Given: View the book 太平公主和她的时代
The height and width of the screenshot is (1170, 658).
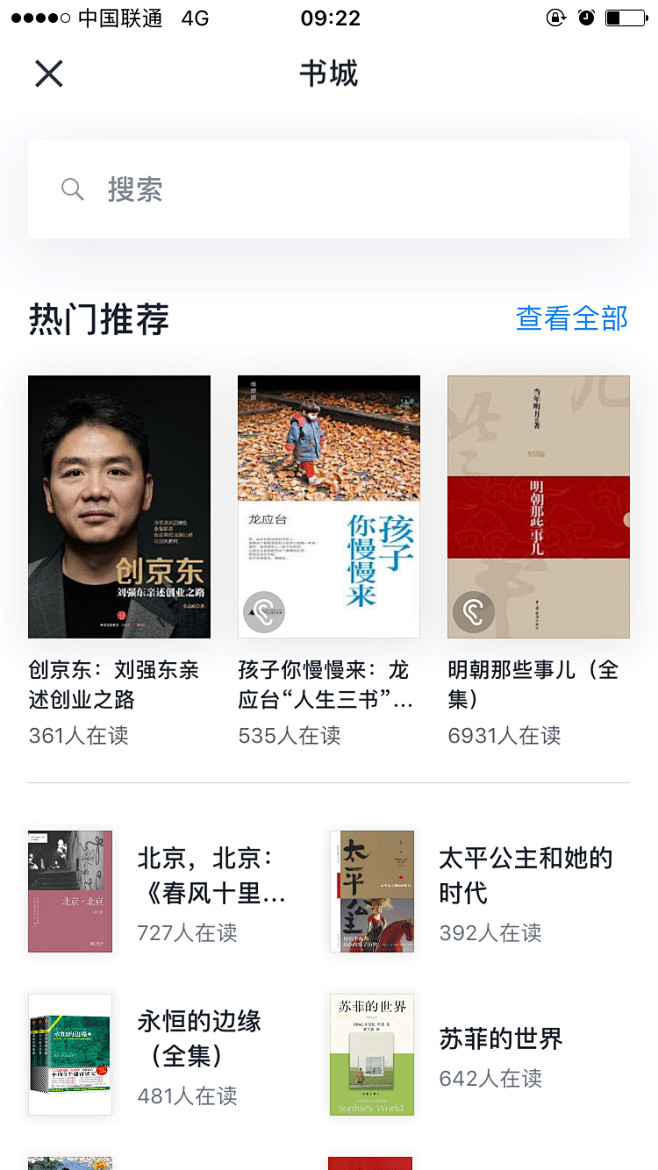Looking at the screenshot, I should [372, 891].
